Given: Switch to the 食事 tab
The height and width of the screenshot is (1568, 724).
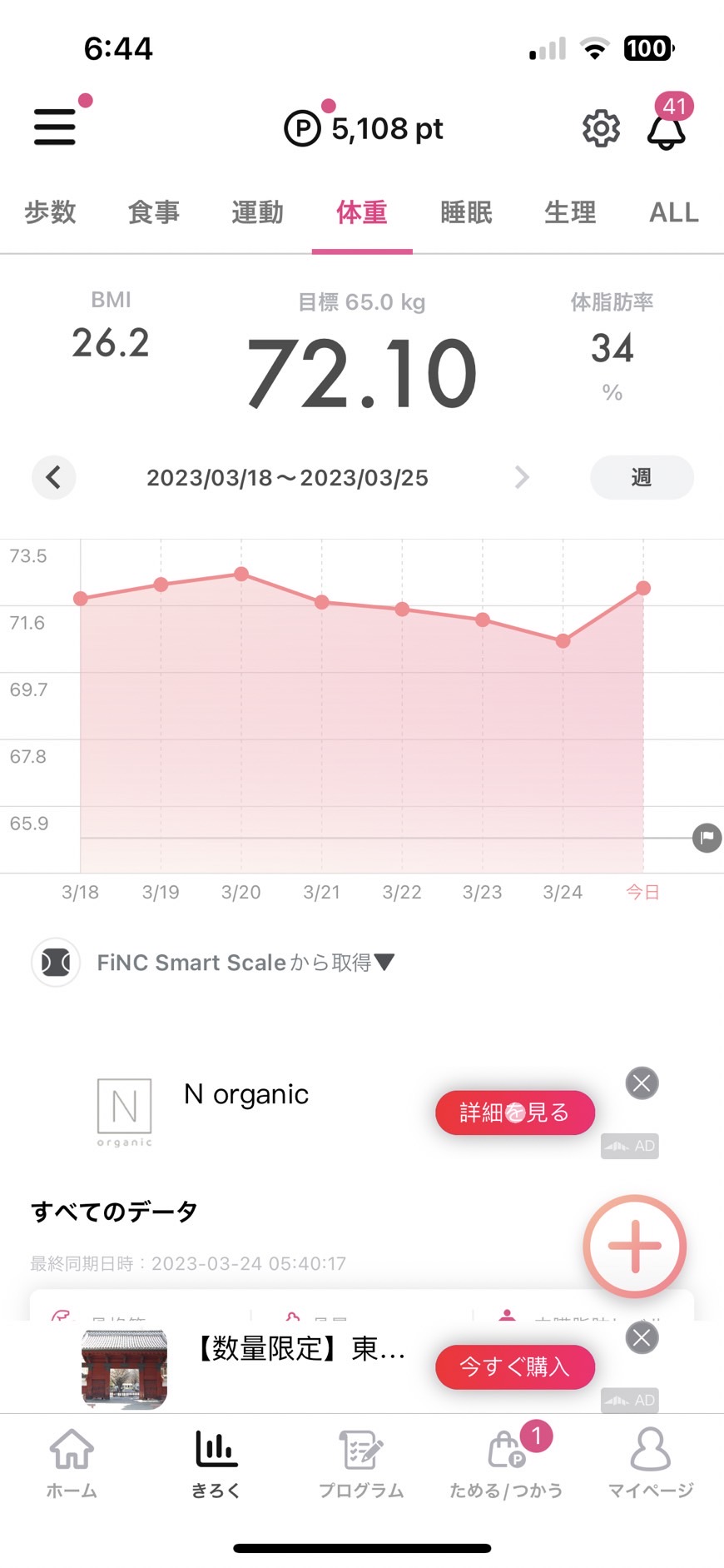Looking at the screenshot, I should click(154, 212).
